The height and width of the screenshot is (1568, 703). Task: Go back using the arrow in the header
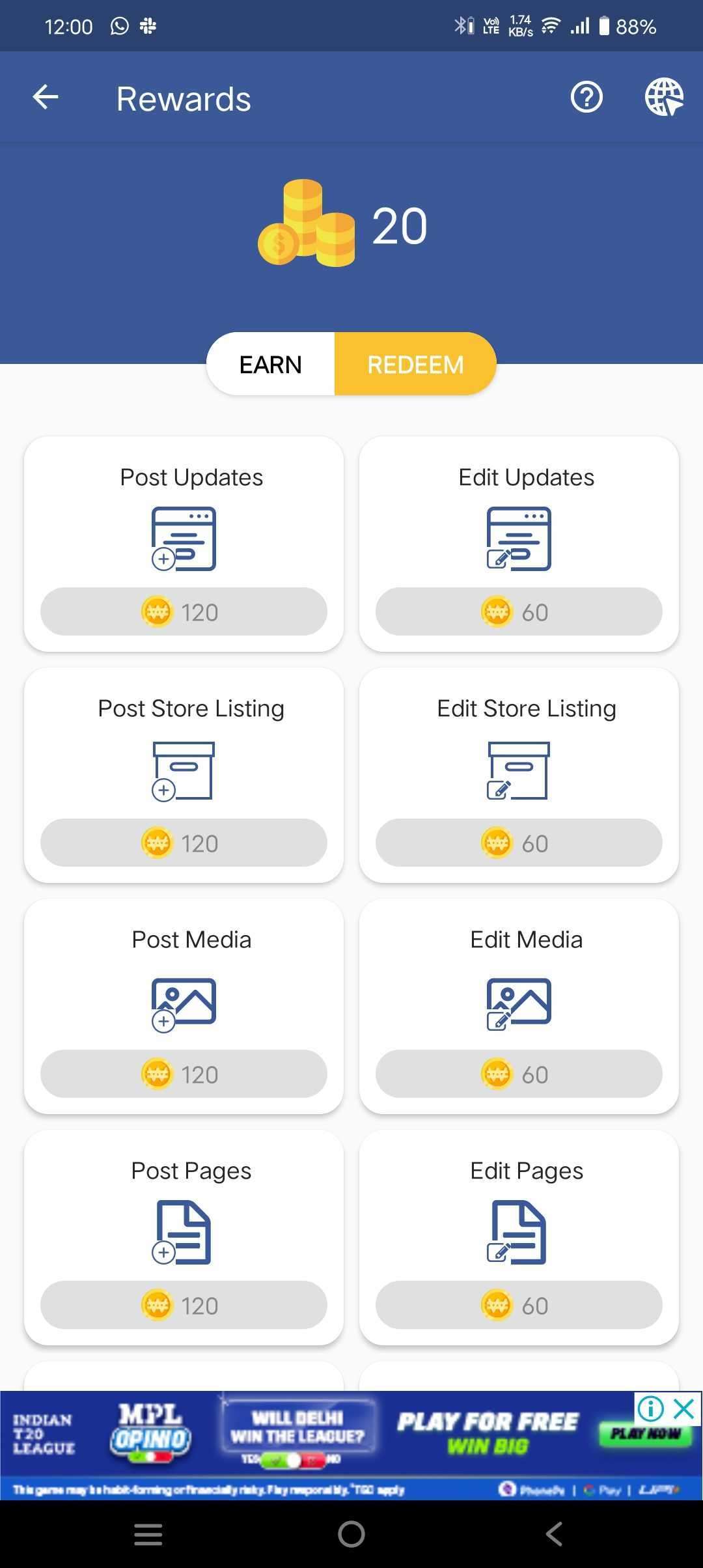(46, 98)
